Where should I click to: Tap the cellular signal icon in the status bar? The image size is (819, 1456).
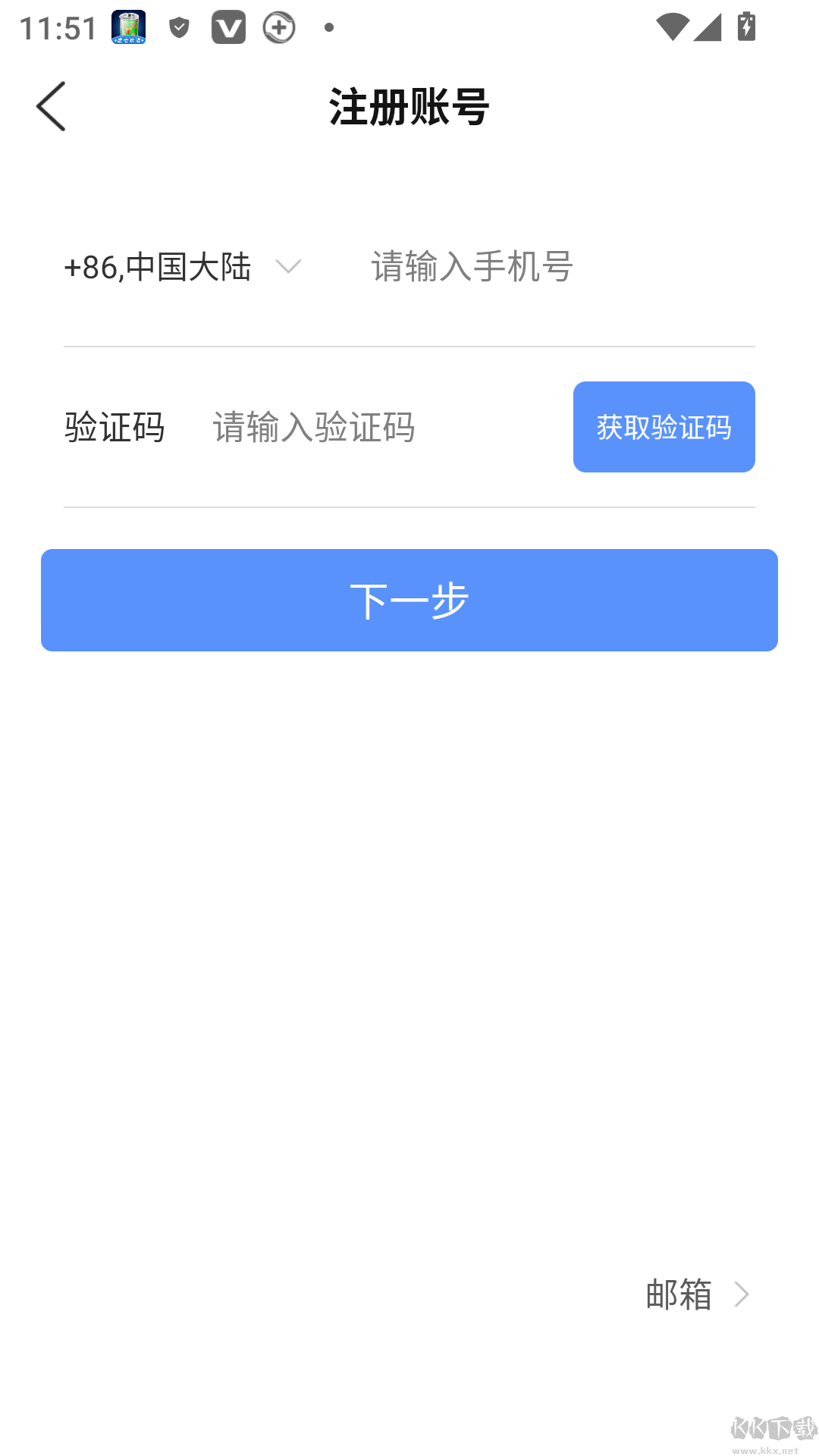pos(708,27)
